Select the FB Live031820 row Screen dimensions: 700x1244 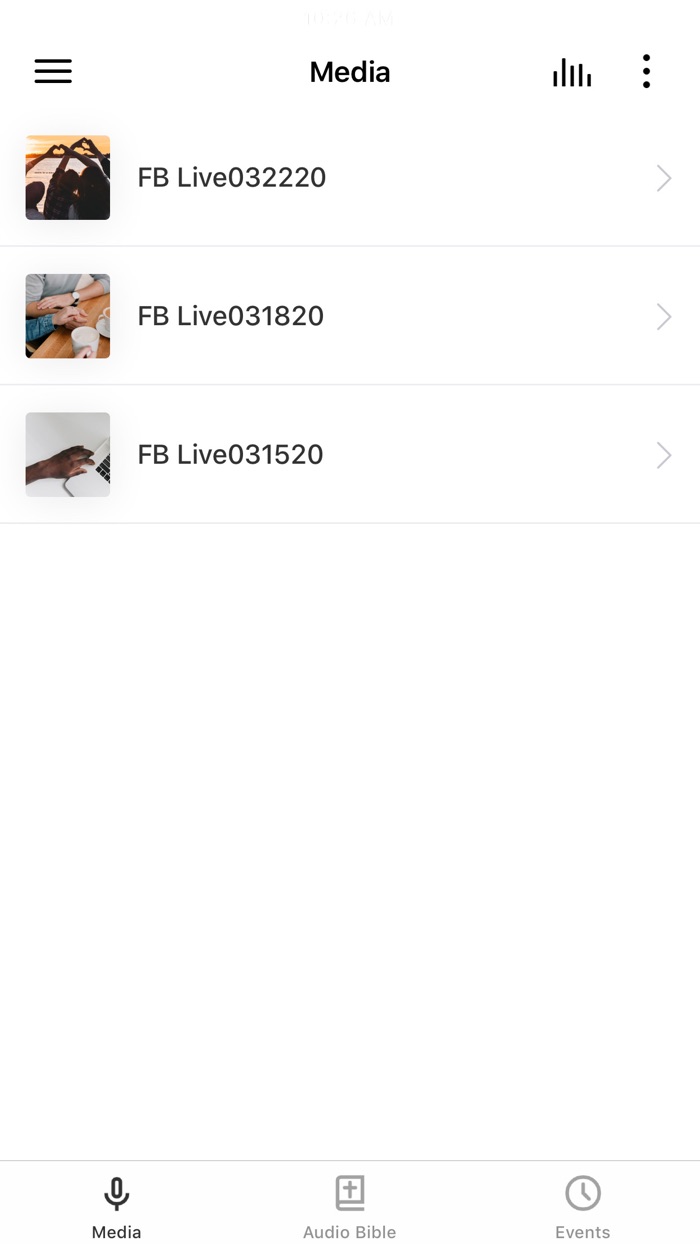coord(350,316)
